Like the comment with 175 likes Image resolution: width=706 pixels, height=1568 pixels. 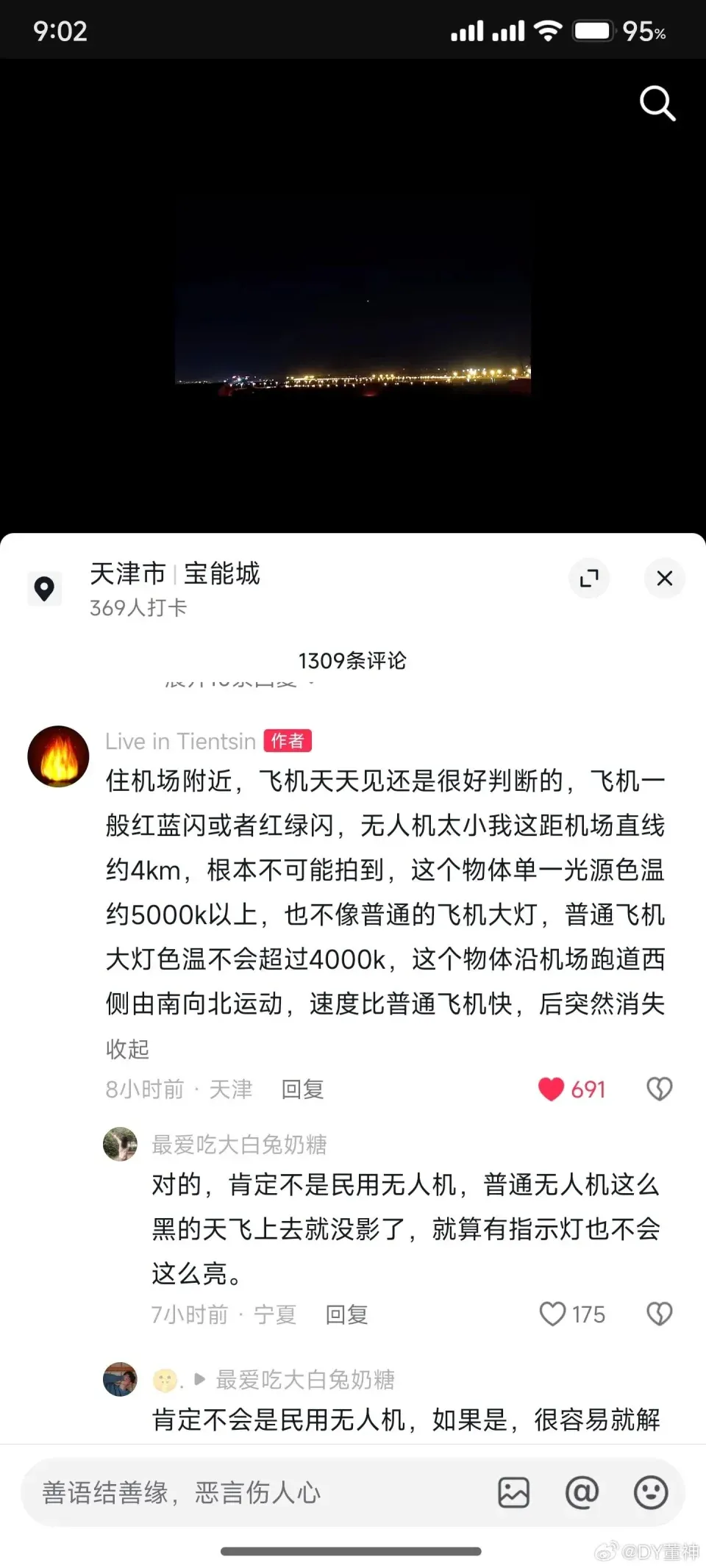coord(553,1314)
